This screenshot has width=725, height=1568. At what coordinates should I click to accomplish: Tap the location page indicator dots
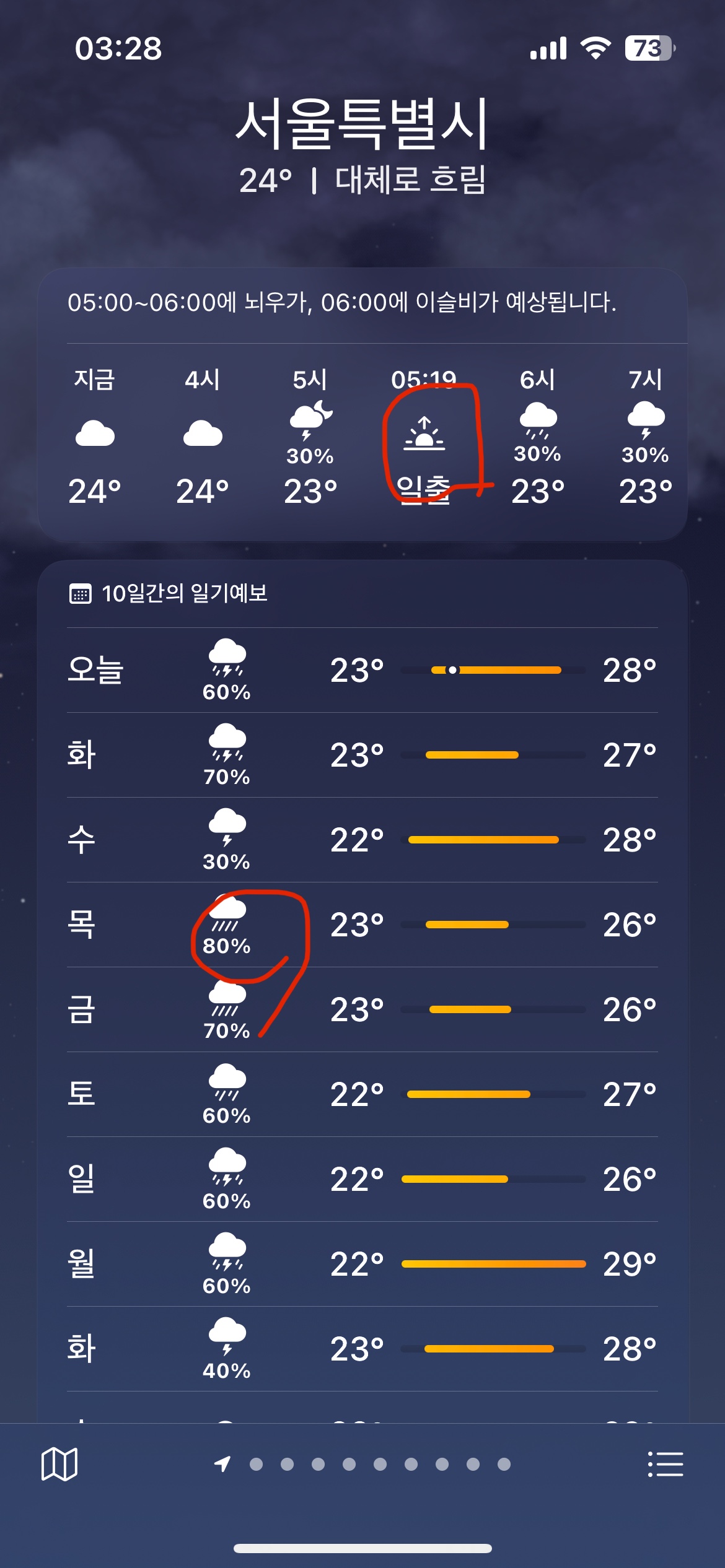click(x=379, y=1464)
